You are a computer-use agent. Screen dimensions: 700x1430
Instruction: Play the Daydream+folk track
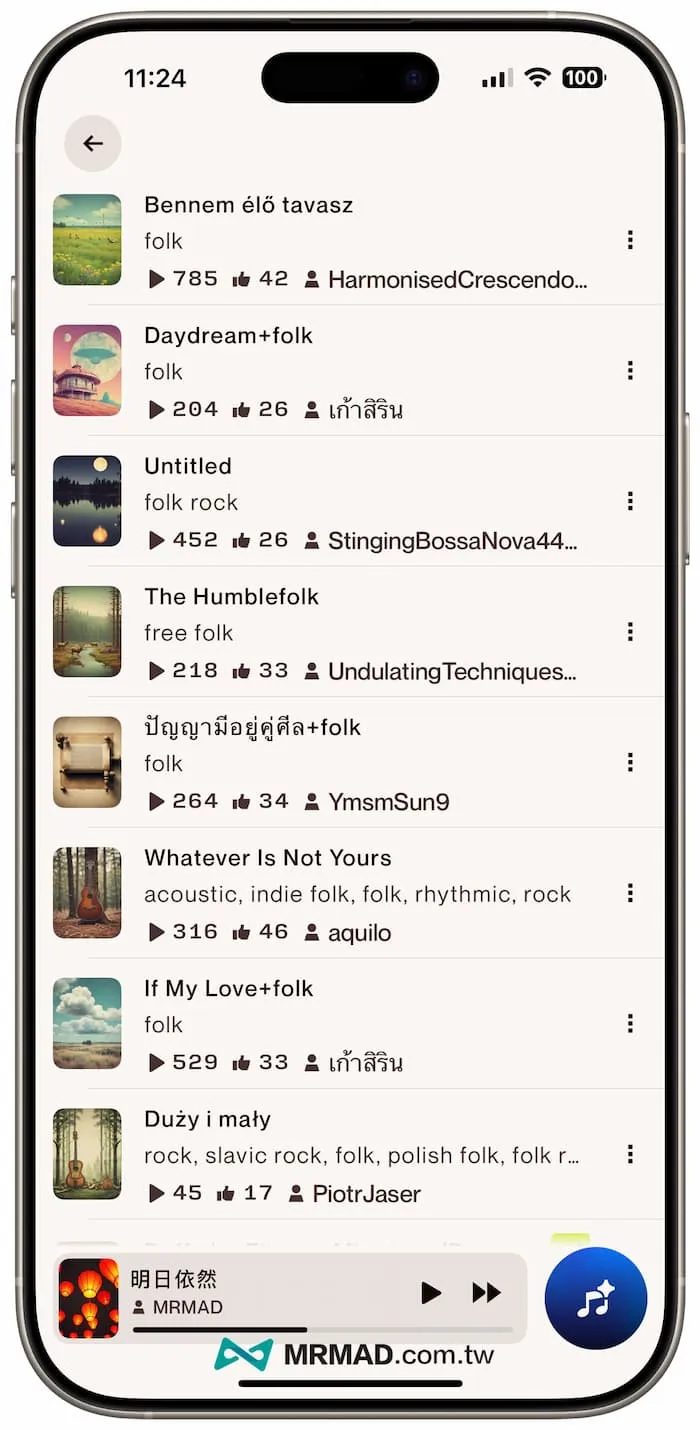[x=228, y=336]
